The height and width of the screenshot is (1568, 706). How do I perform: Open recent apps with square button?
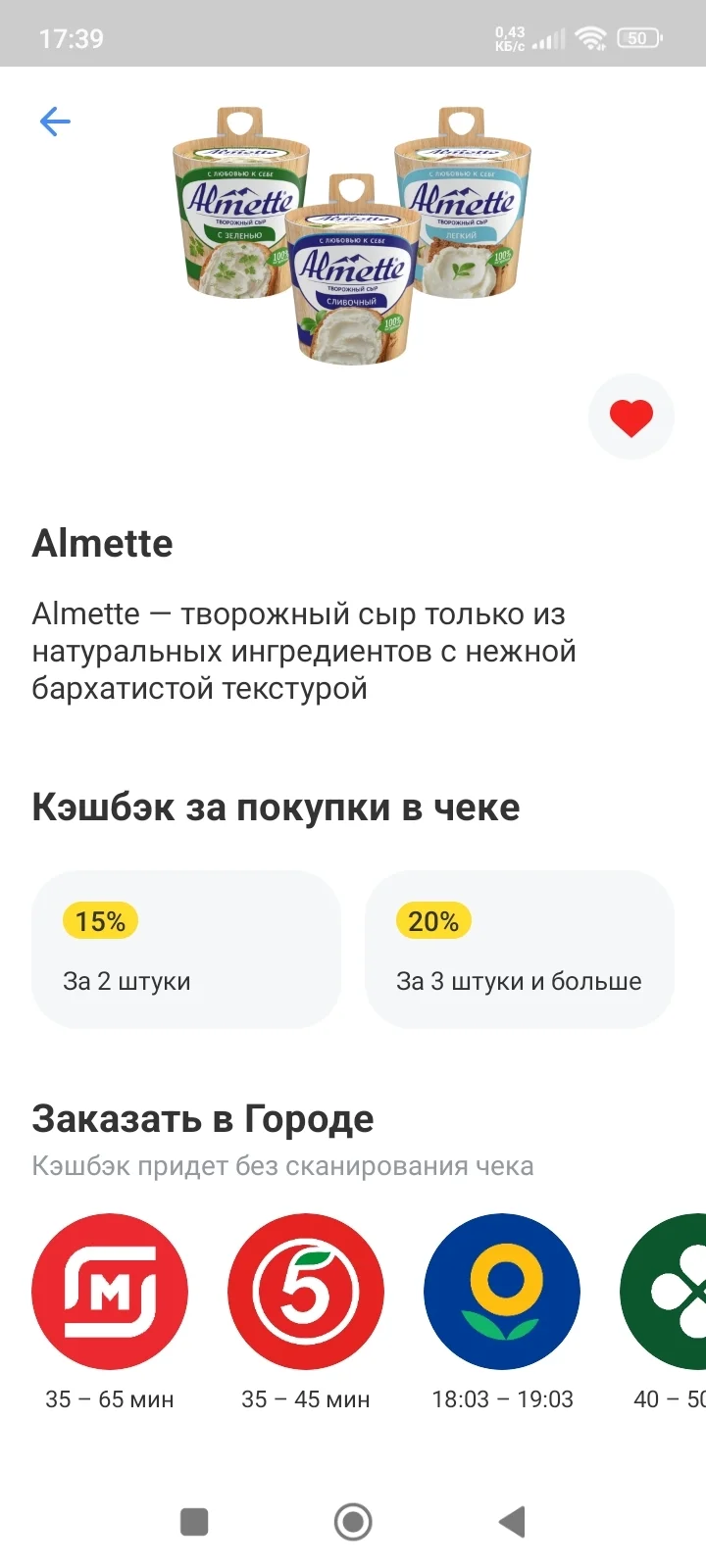point(194,1522)
